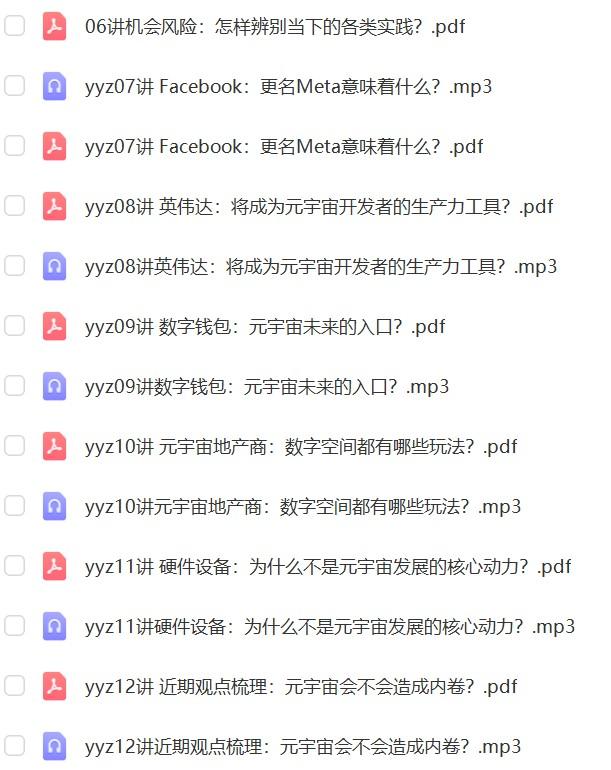Screen dimensions: 611x770
Task: Mark the checkbox for yyz12讲 近期观点梳理 pdf
Action: pyautogui.click(x=14, y=686)
